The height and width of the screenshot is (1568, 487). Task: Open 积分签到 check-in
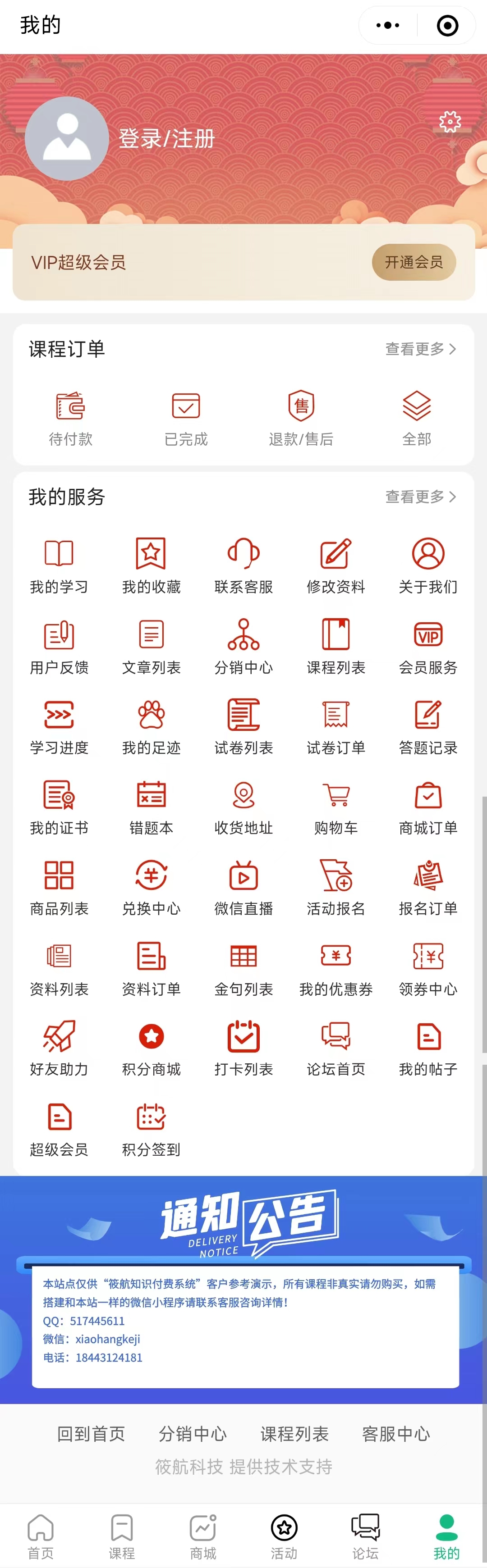click(x=151, y=1129)
